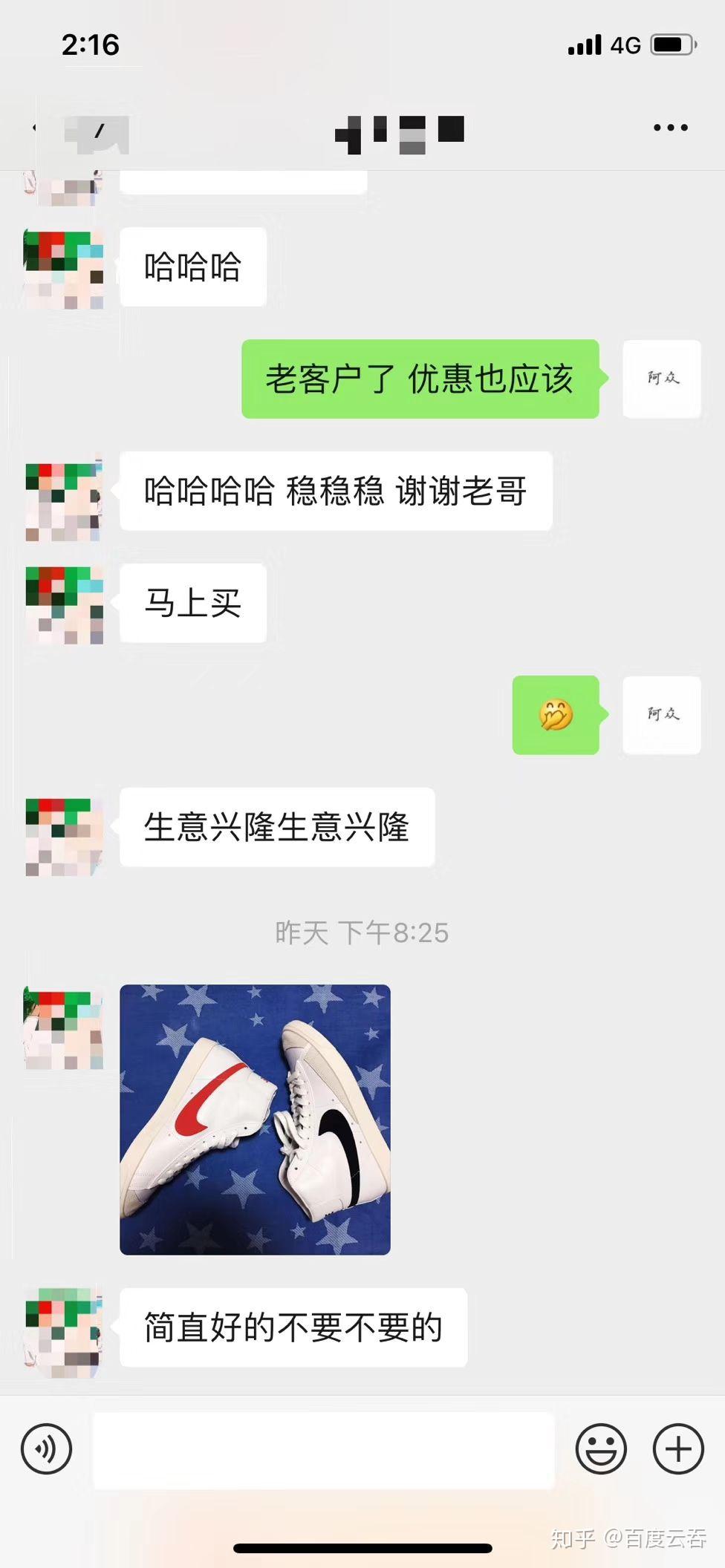
Task: Tap the message text field
Action: (x=323, y=1449)
